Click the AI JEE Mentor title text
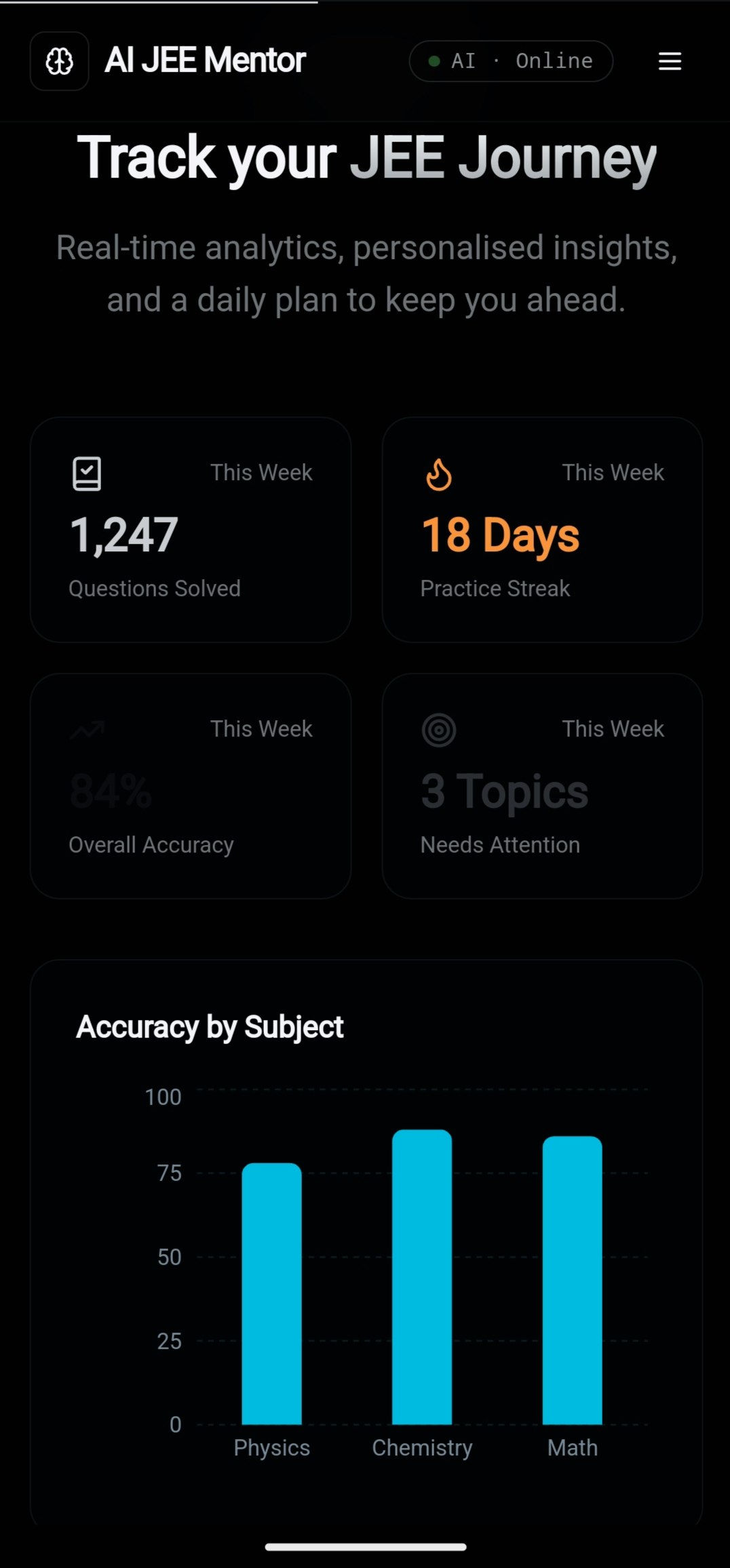Screen dimensions: 730x1568 206,60
